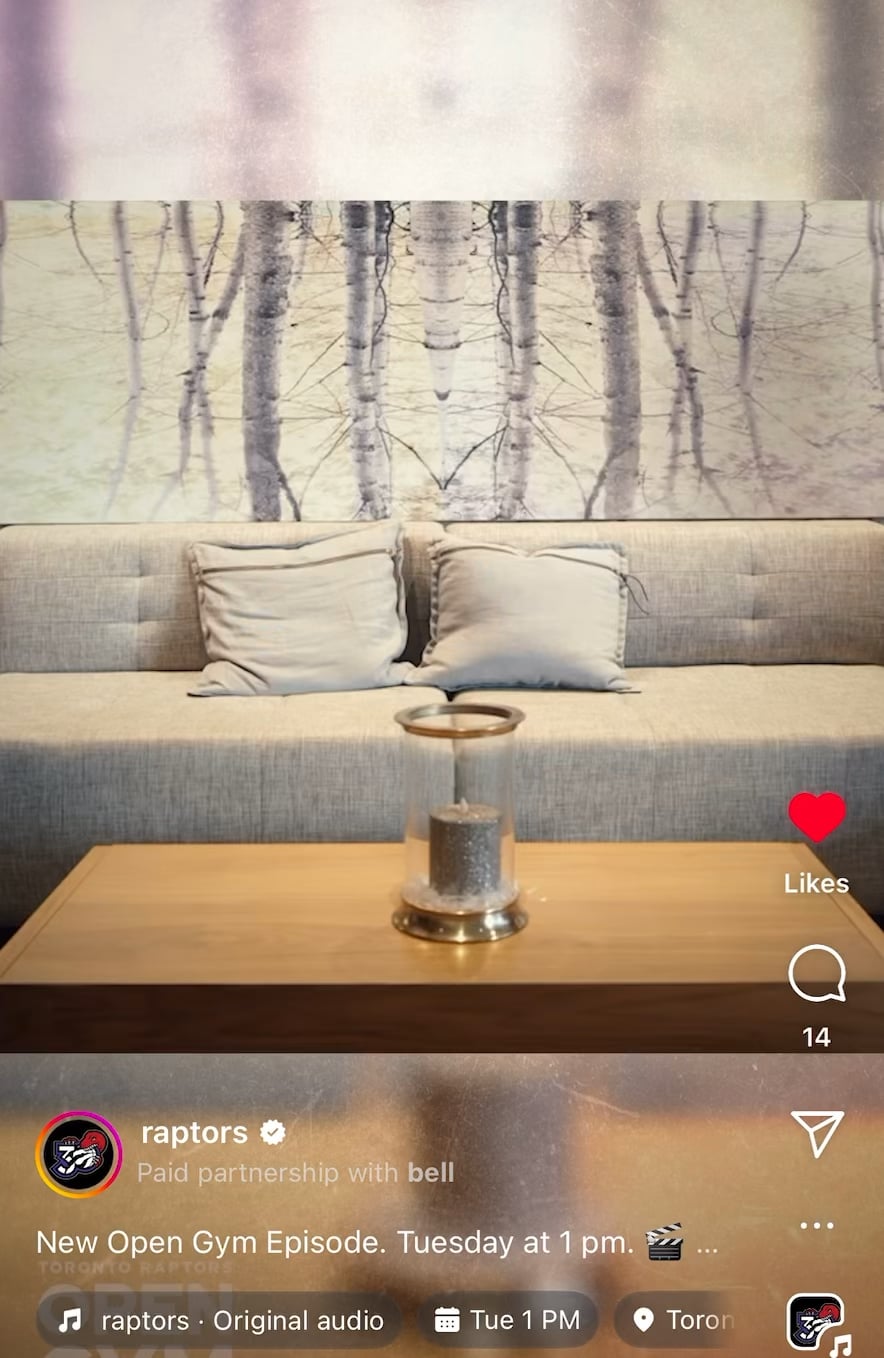The width and height of the screenshot is (884, 1358).
Task: View the raptors account username
Action: point(195,1133)
